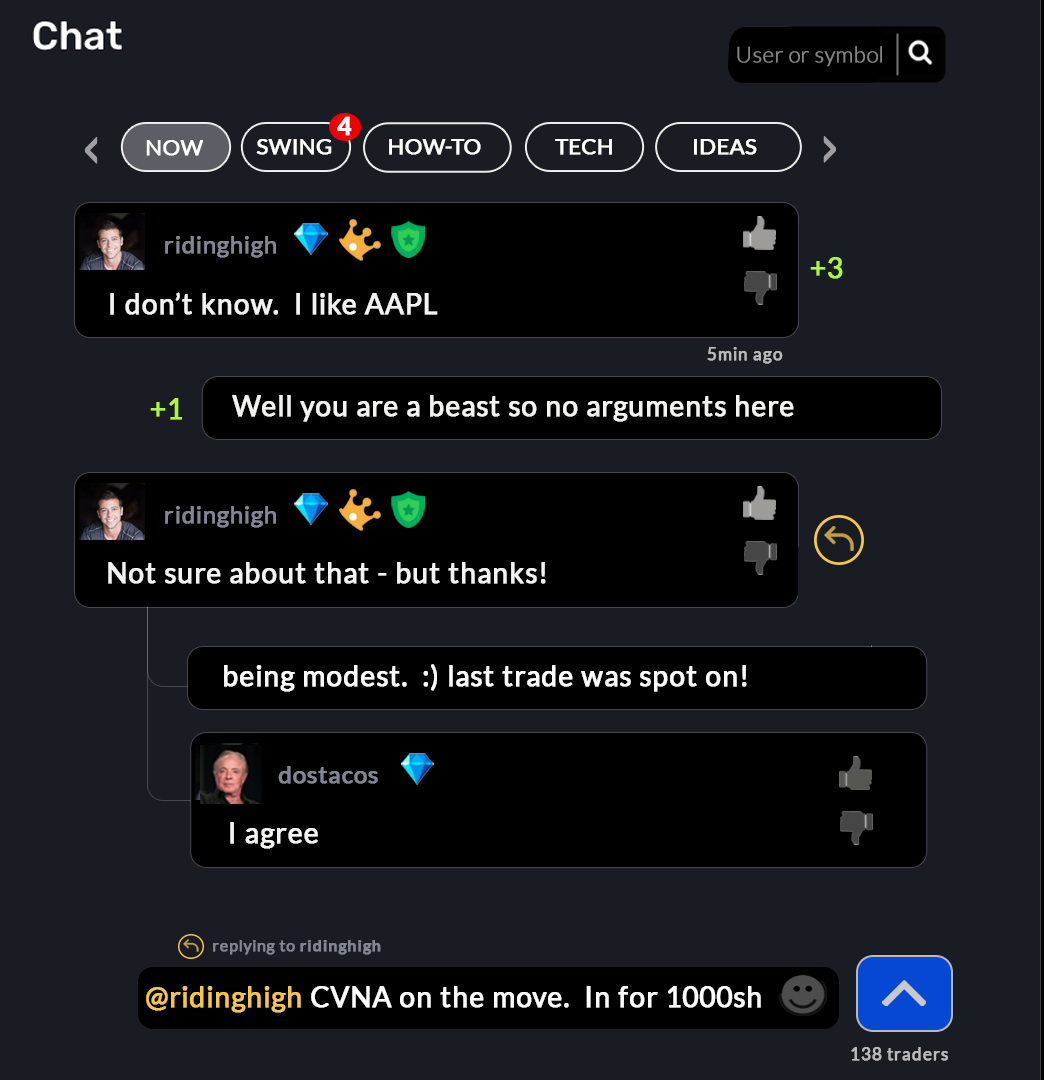This screenshot has height=1080, width=1044.
Task: Like the "Not sure about that" message
Action: coord(760,503)
